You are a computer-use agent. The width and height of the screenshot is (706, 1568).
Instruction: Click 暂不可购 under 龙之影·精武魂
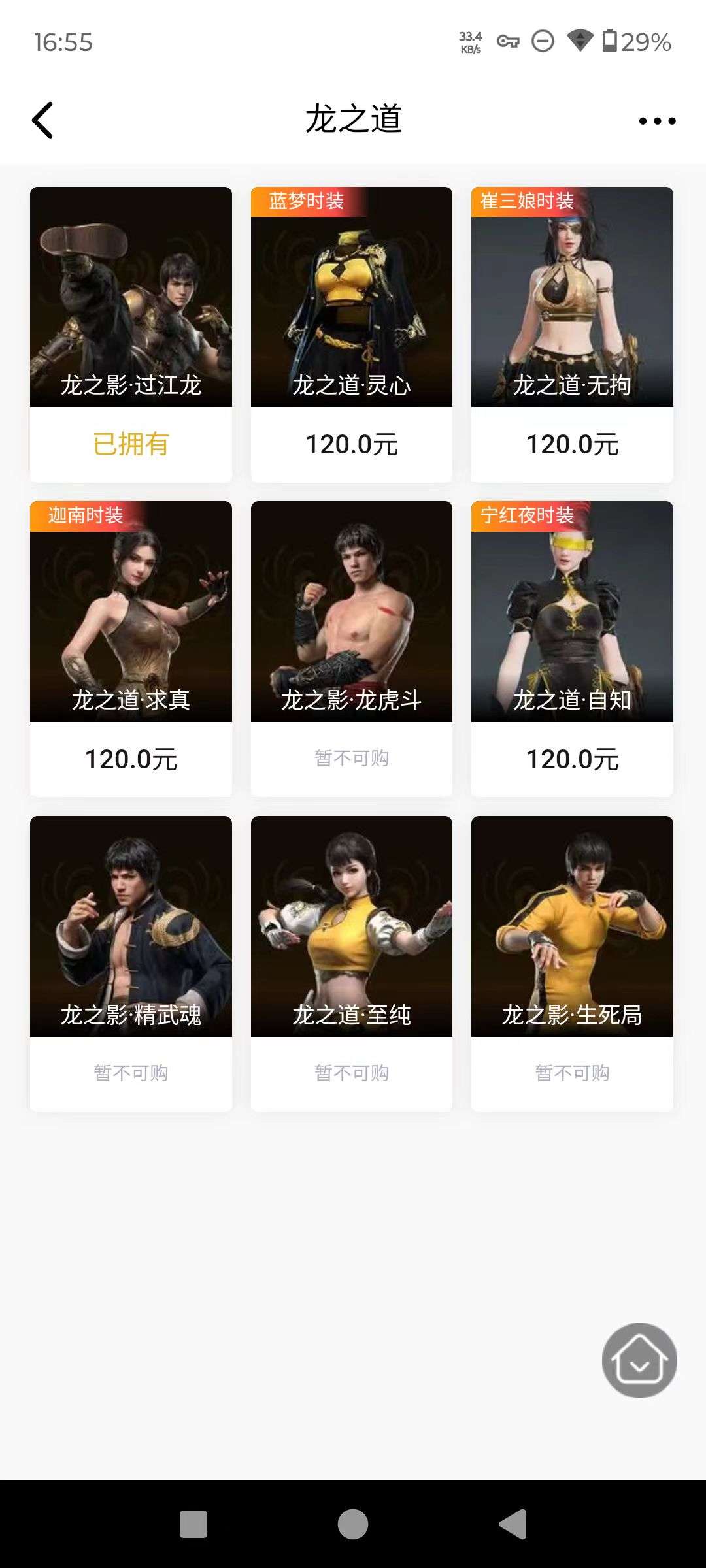pyautogui.click(x=130, y=1071)
